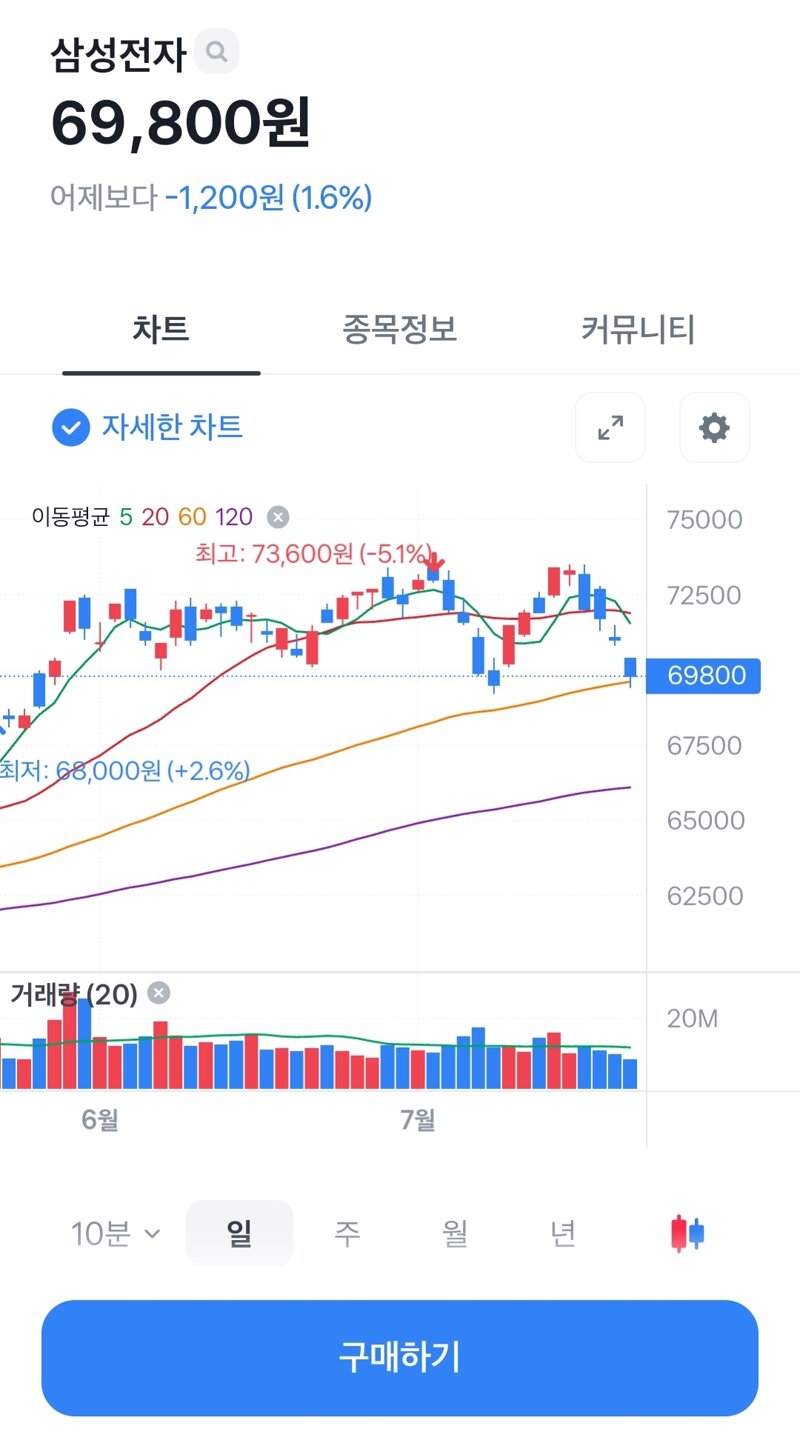Switch to the 종목정보 tab

click(x=400, y=329)
